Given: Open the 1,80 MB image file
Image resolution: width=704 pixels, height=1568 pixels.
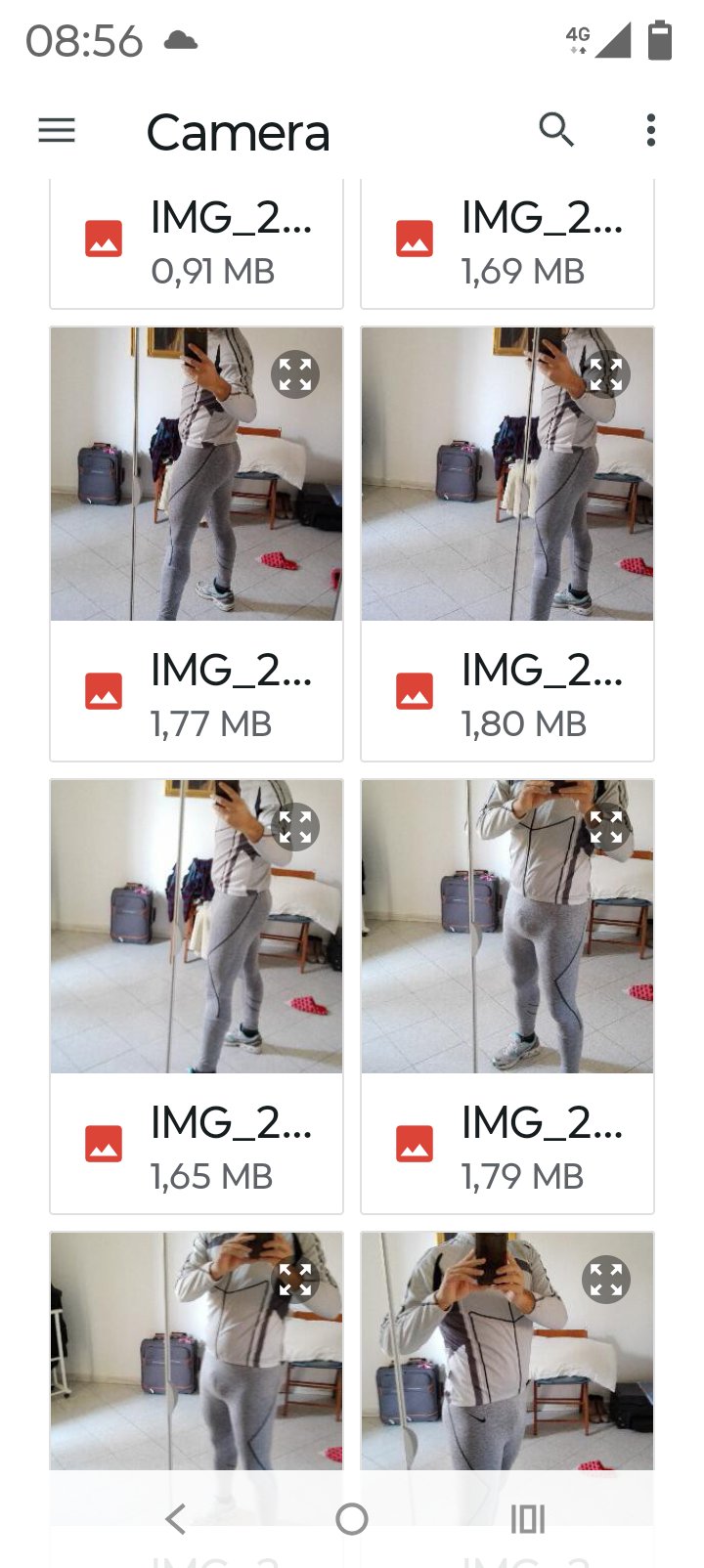Looking at the screenshot, I should (507, 544).
